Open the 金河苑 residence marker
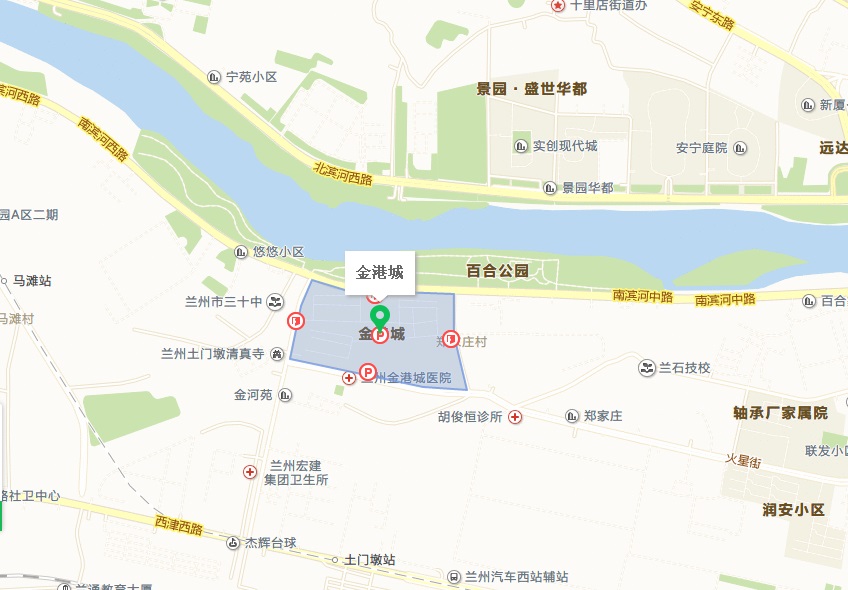848x590 pixels. tap(285, 395)
